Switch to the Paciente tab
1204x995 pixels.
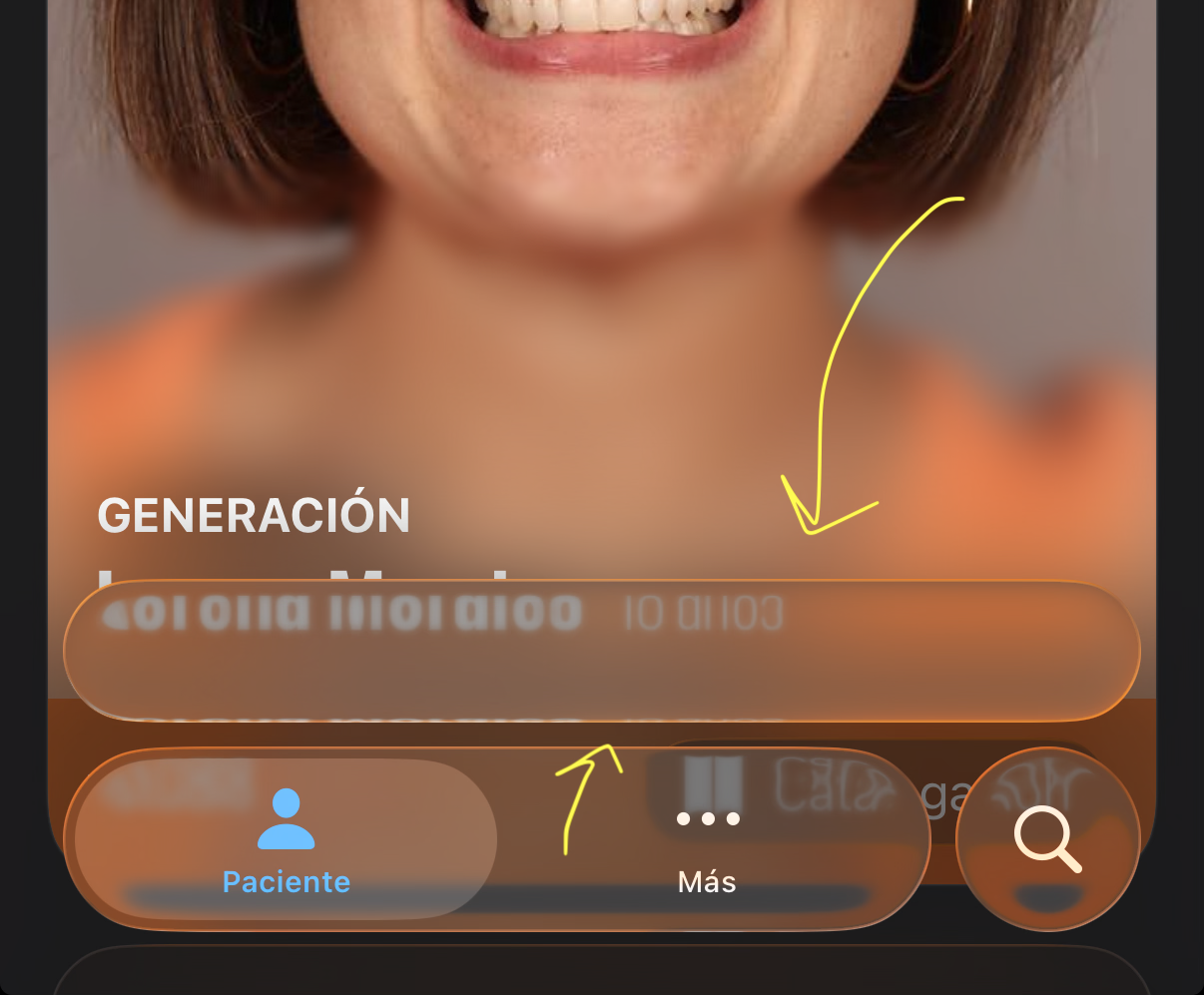pos(287,840)
